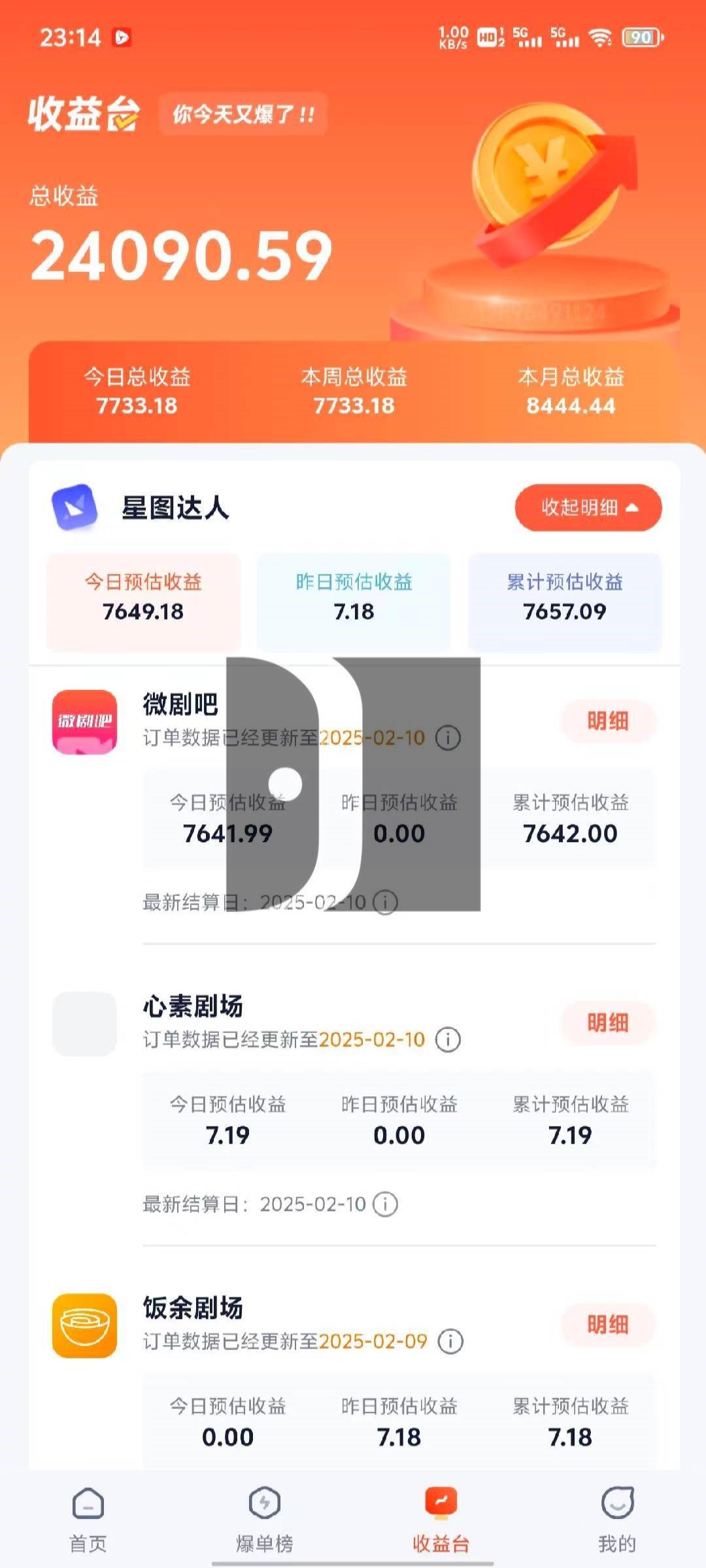View 明细 for 心素剧场
The width and height of the screenshot is (706, 1568).
click(x=607, y=1022)
